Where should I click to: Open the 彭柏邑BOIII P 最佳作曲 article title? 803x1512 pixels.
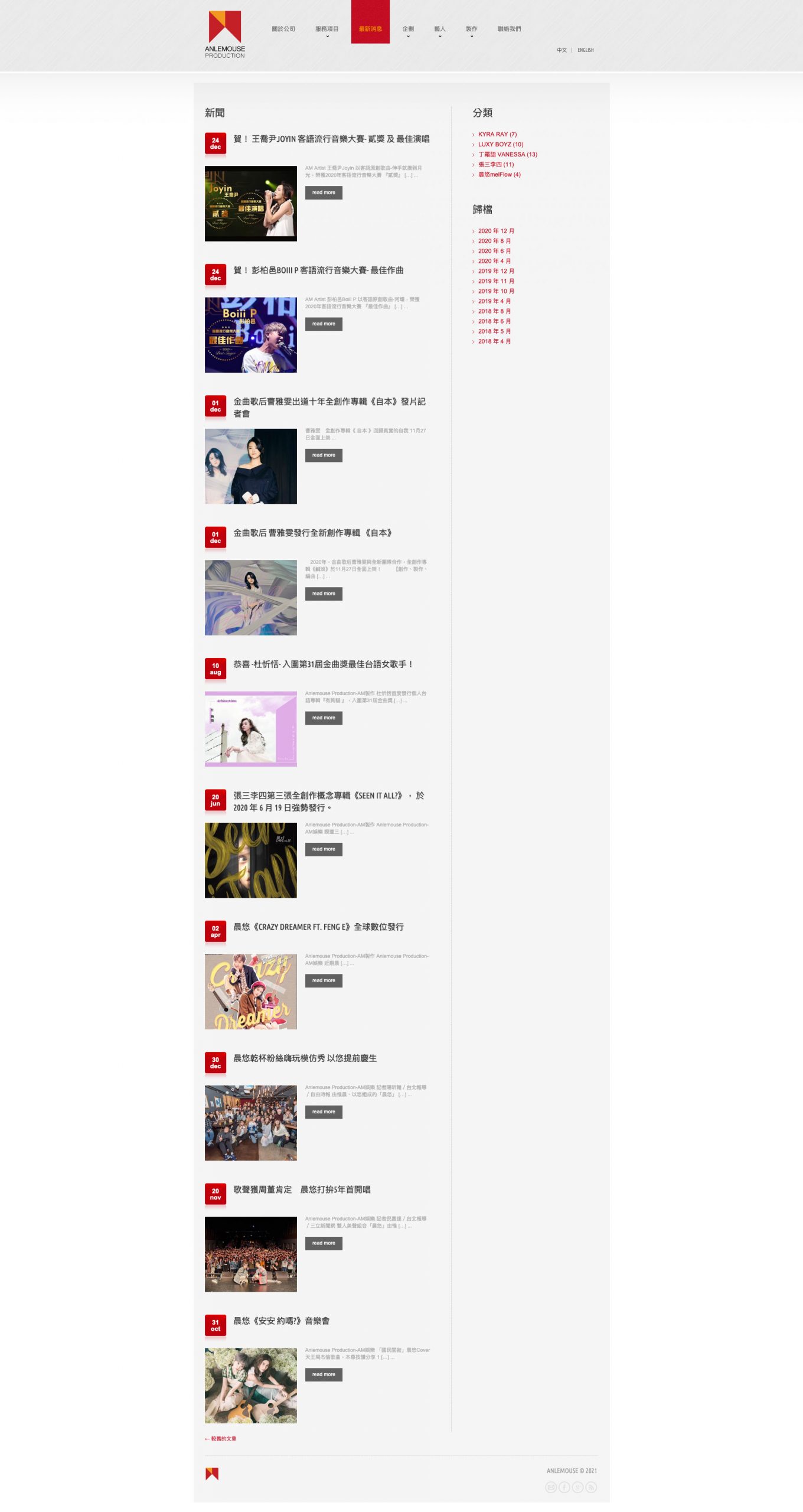point(318,271)
